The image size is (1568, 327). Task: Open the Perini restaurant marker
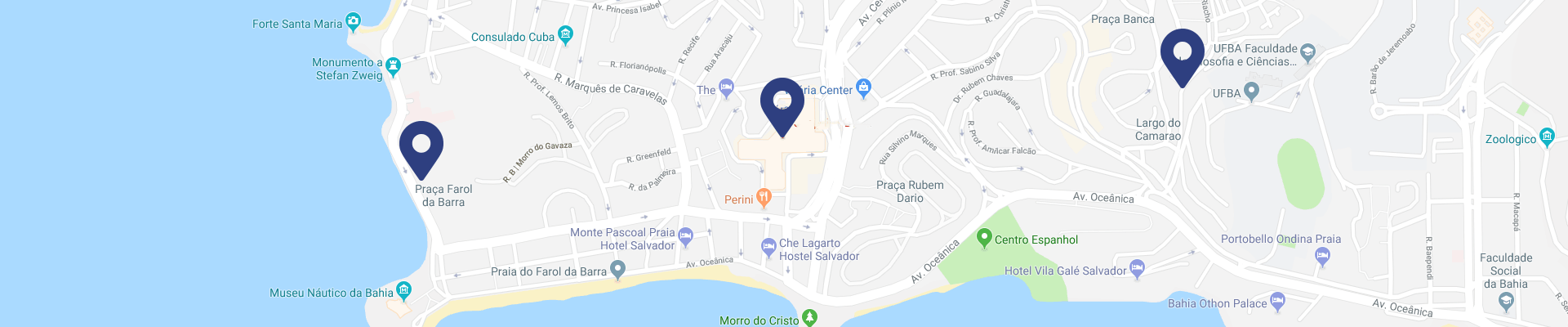coord(764,197)
